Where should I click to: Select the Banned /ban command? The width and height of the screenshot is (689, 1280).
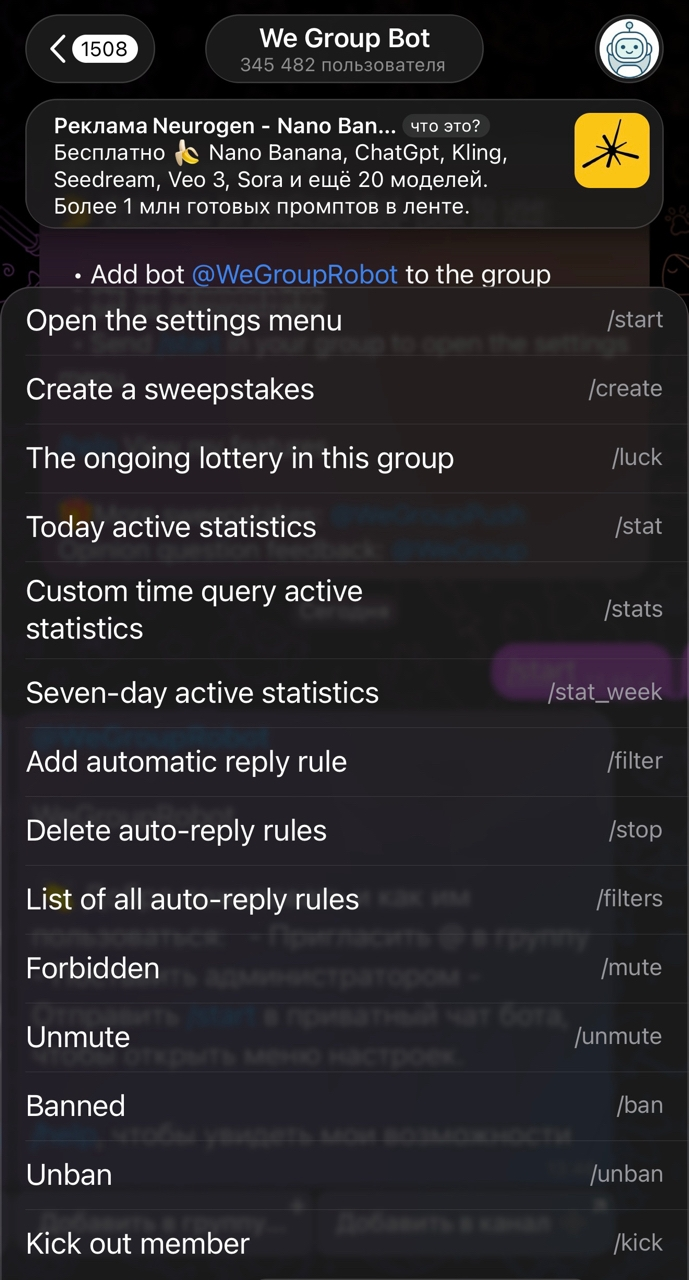[344, 1106]
